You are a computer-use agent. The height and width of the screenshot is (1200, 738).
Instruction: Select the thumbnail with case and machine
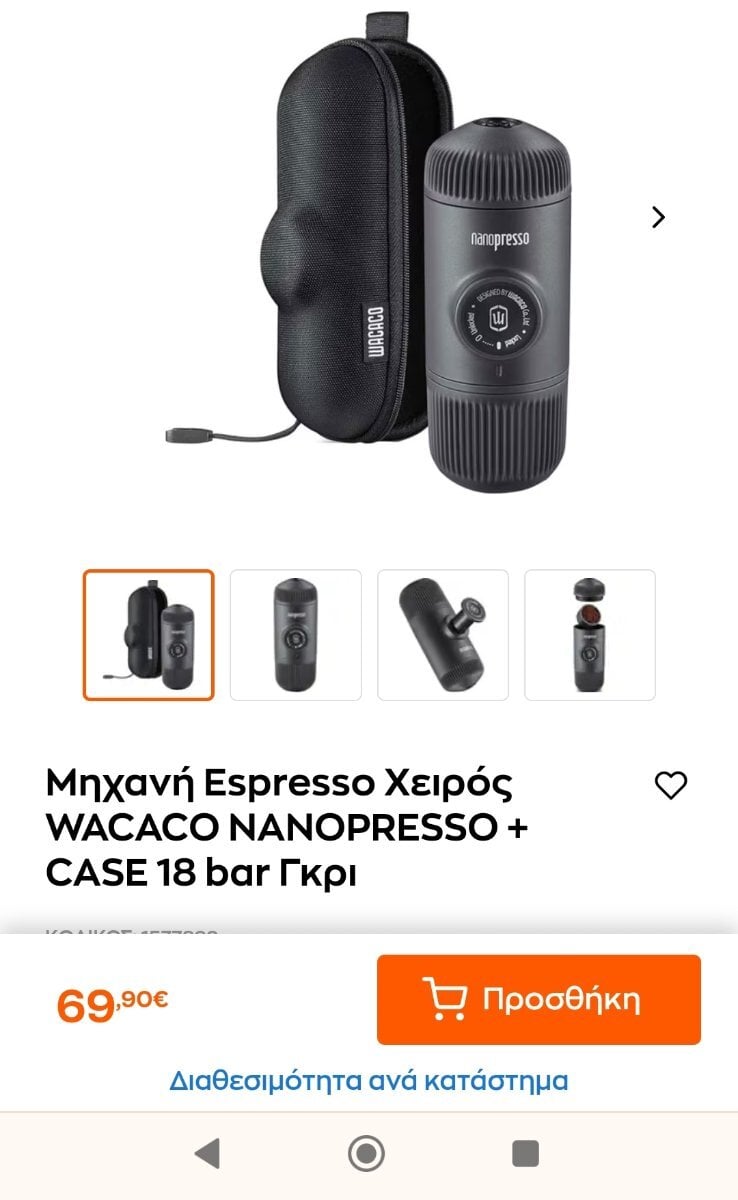click(148, 635)
